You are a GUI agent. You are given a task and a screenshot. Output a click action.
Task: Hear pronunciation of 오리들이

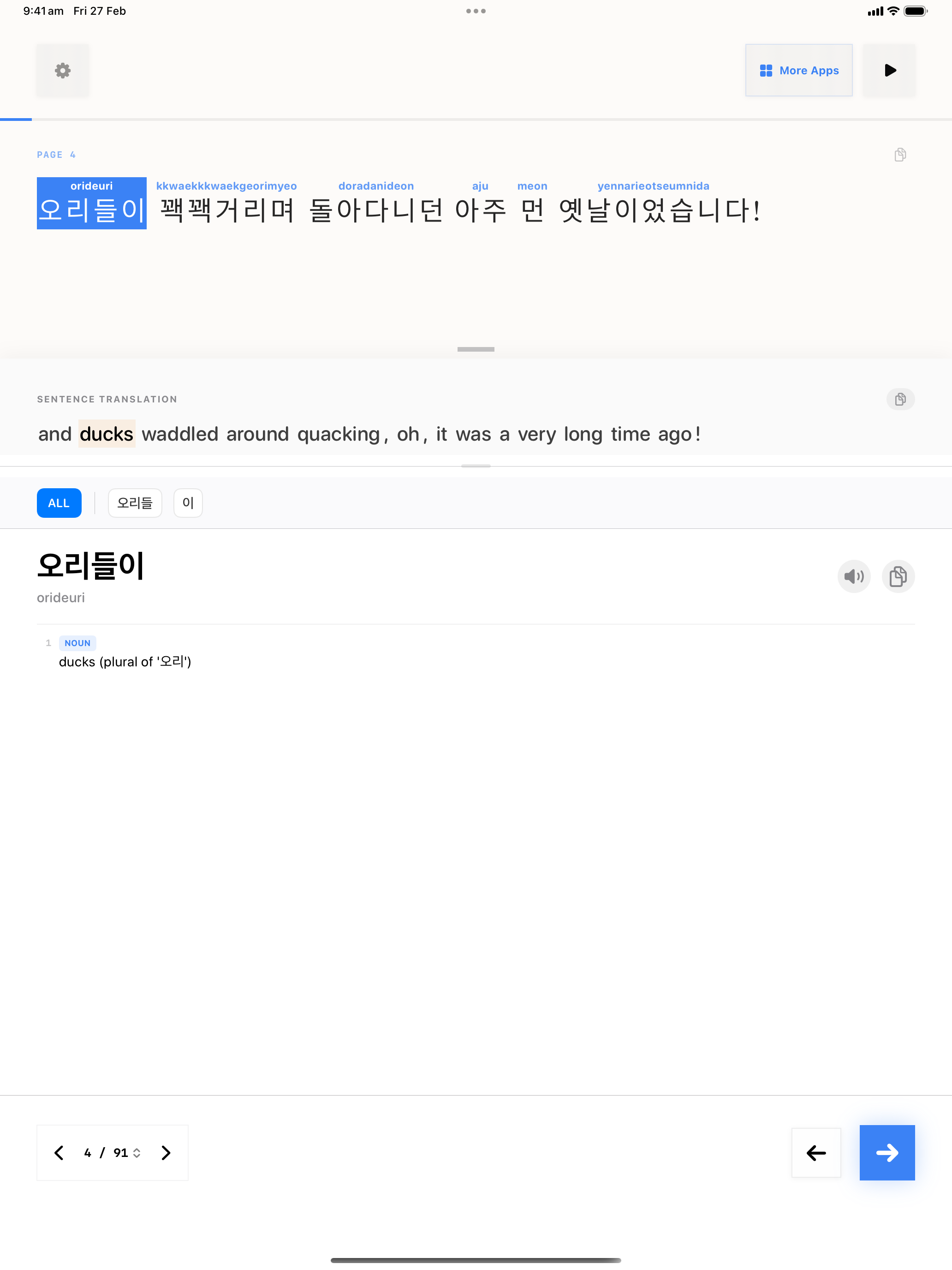(x=853, y=576)
